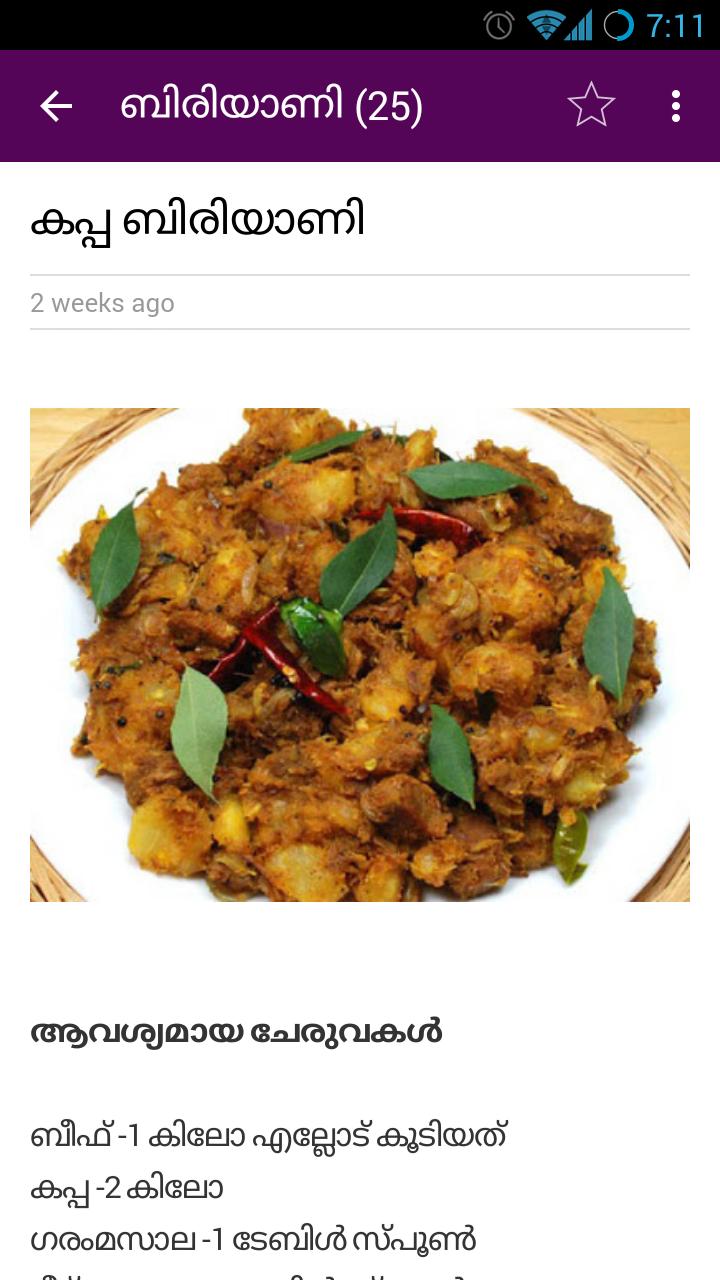
Task: Toggle the favorite star for this biryani recipe
Action: click(x=590, y=103)
